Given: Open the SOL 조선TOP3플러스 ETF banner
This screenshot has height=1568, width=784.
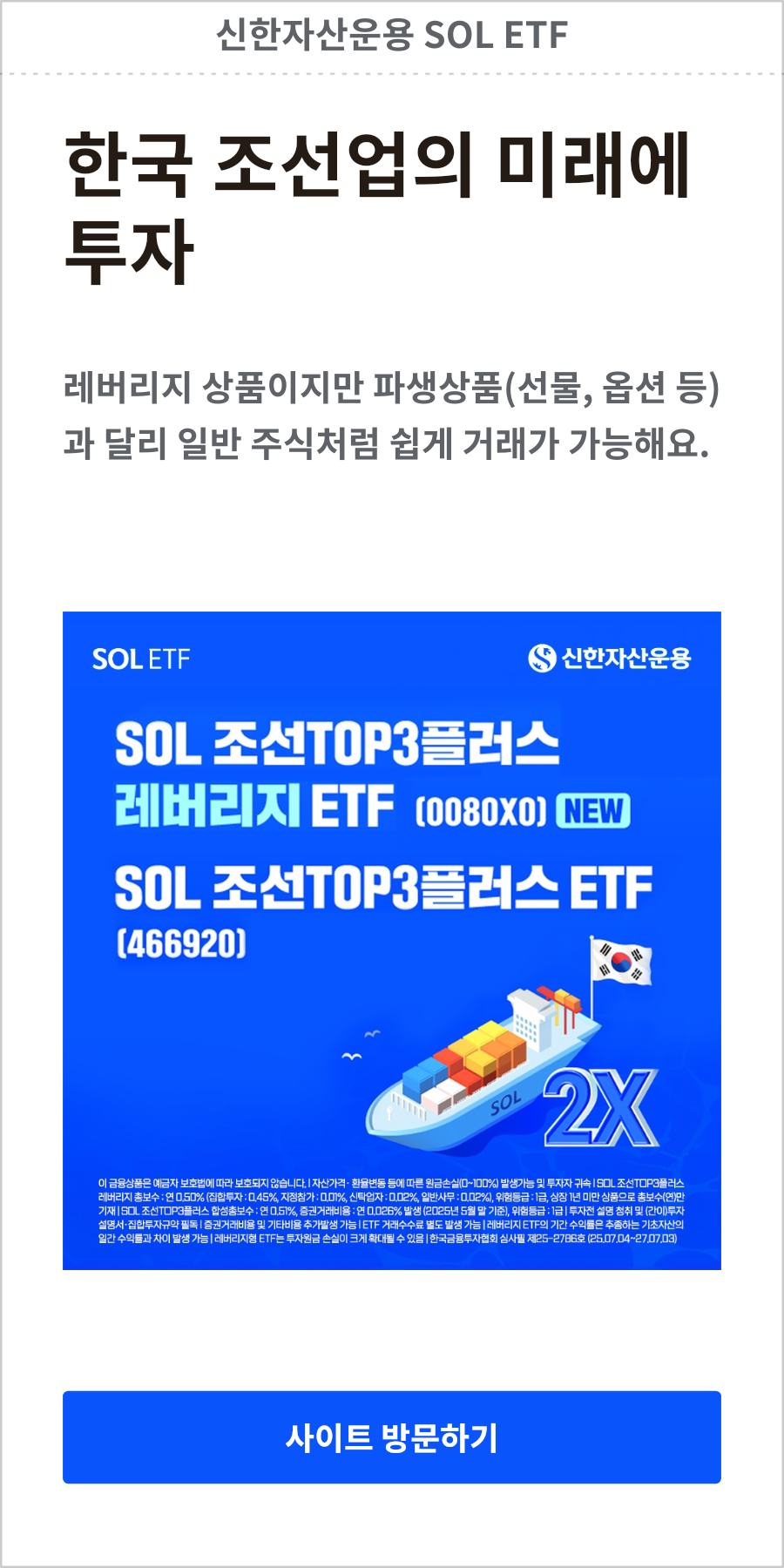Looking at the screenshot, I should click(x=391, y=940).
